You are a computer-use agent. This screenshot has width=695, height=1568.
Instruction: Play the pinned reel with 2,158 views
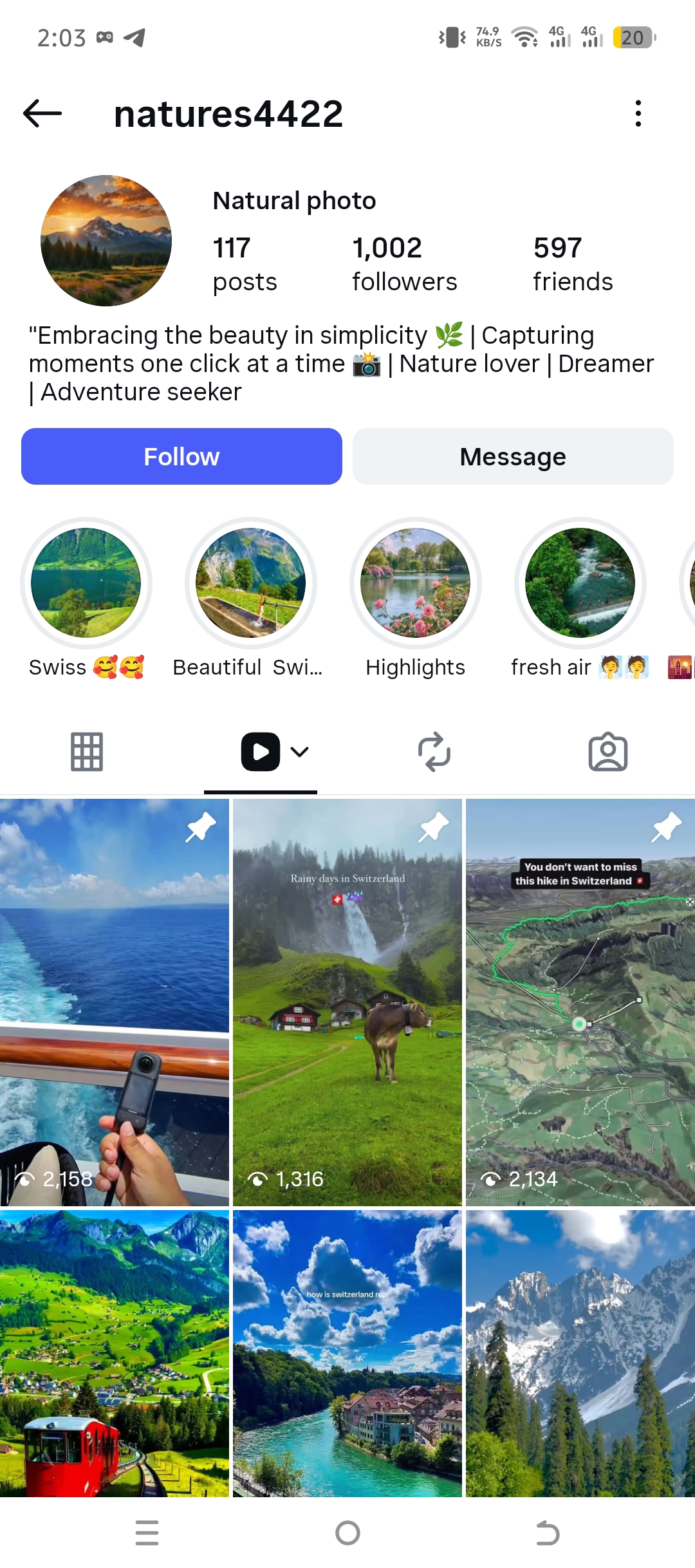pyautogui.click(x=115, y=1002)
